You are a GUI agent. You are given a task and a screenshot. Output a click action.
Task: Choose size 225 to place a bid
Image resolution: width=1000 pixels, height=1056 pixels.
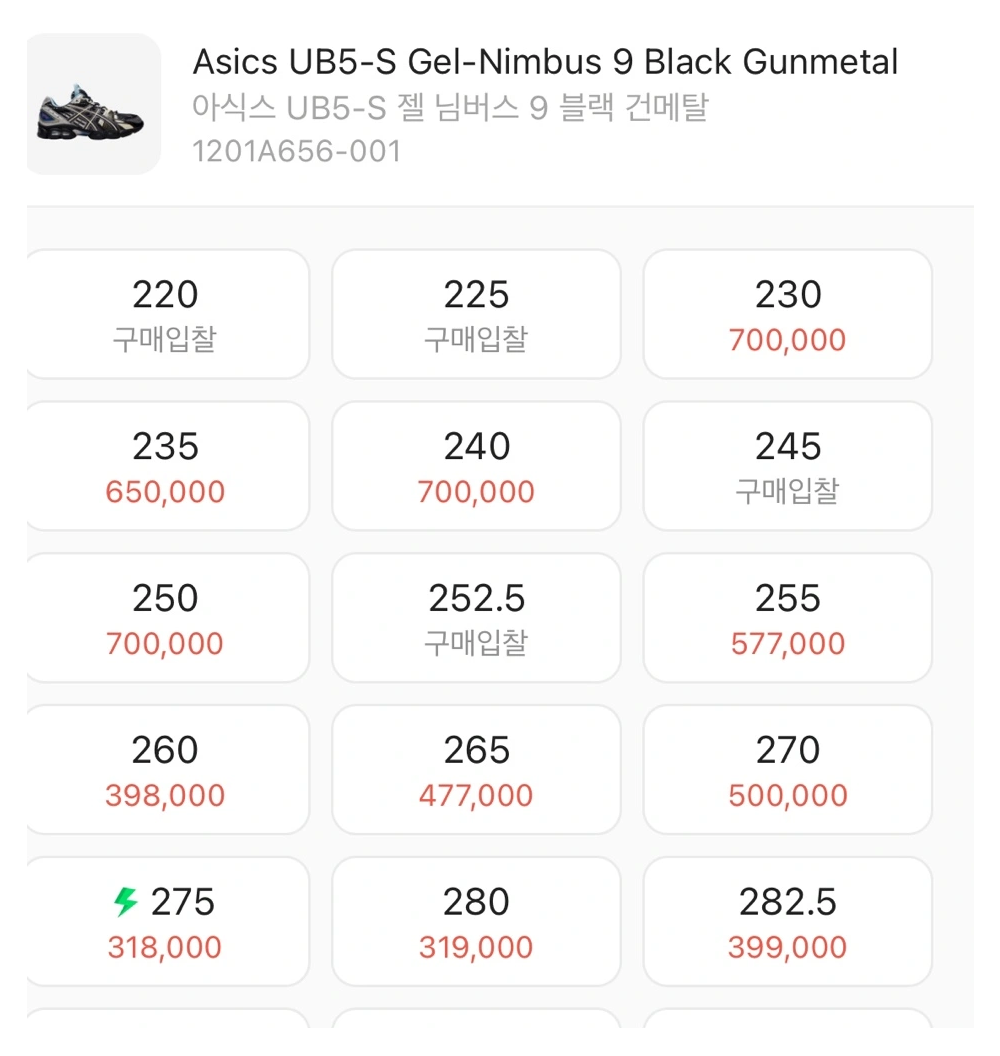[476, 314]
